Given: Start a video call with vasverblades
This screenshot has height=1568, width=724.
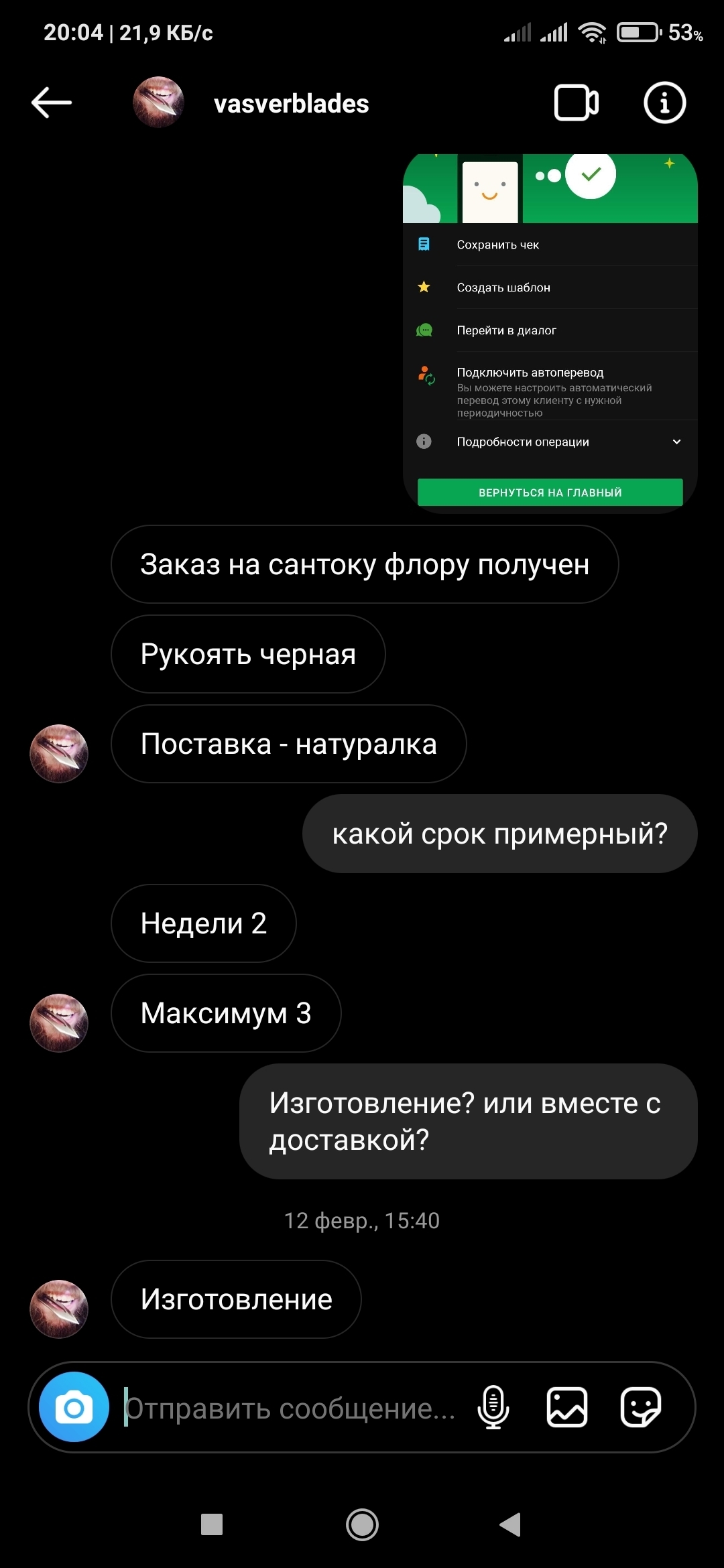Looking at the screenshot, I should [577, 103].
